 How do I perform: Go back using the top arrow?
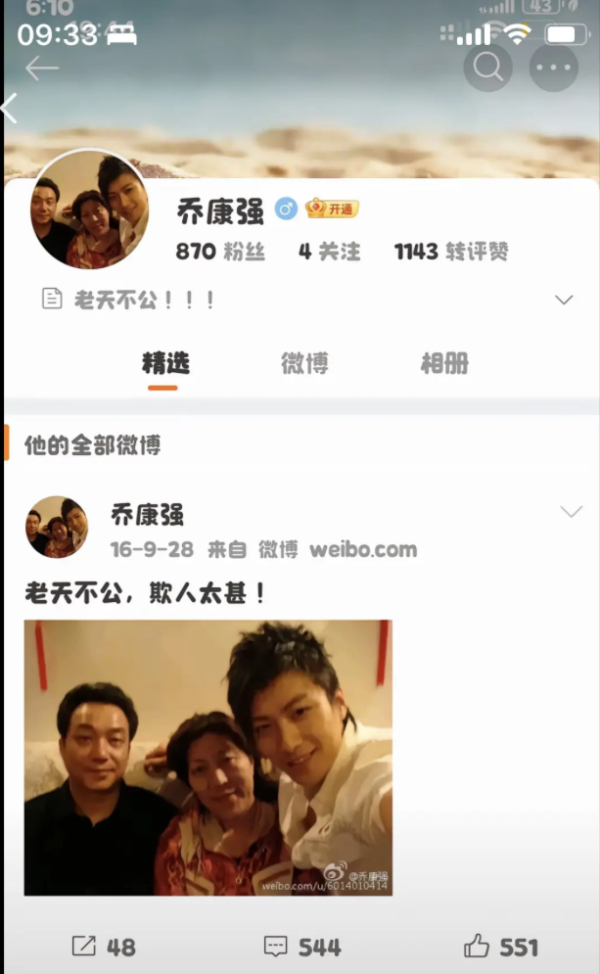[41, 69]
